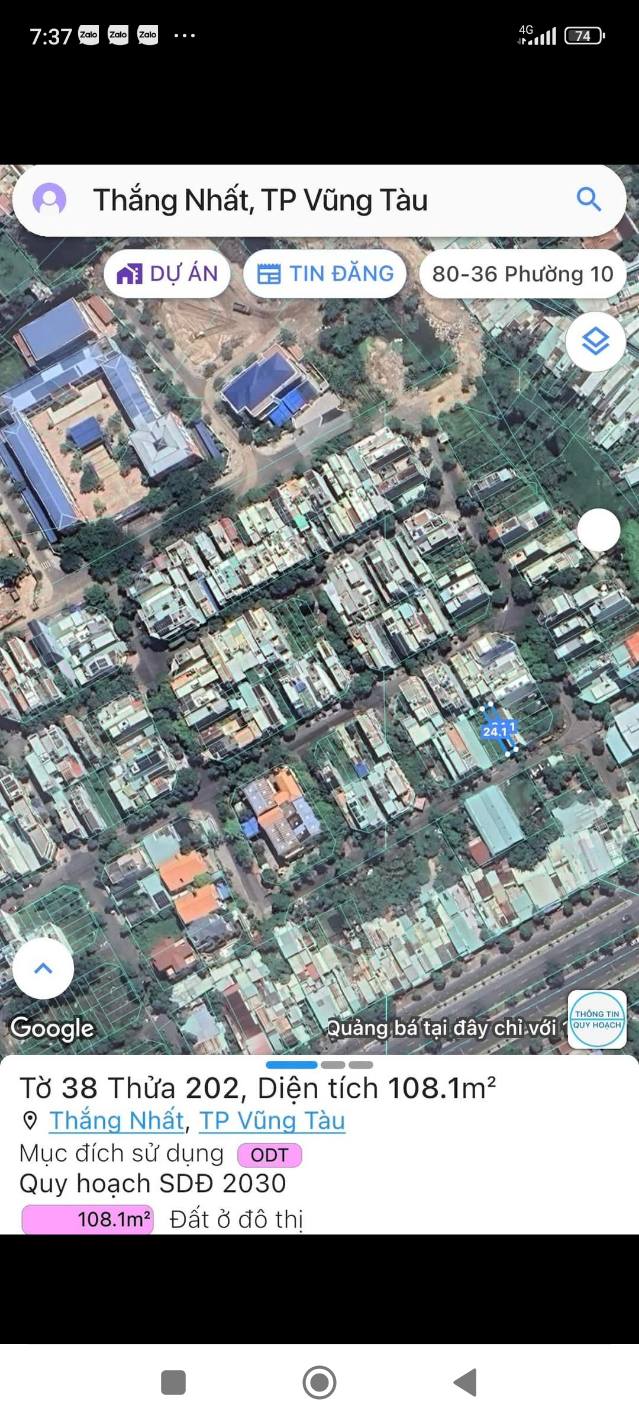The height and width of the screenshot is (1421, 639).
Task: Expand the panel with the up chevron
Action: 43,968
